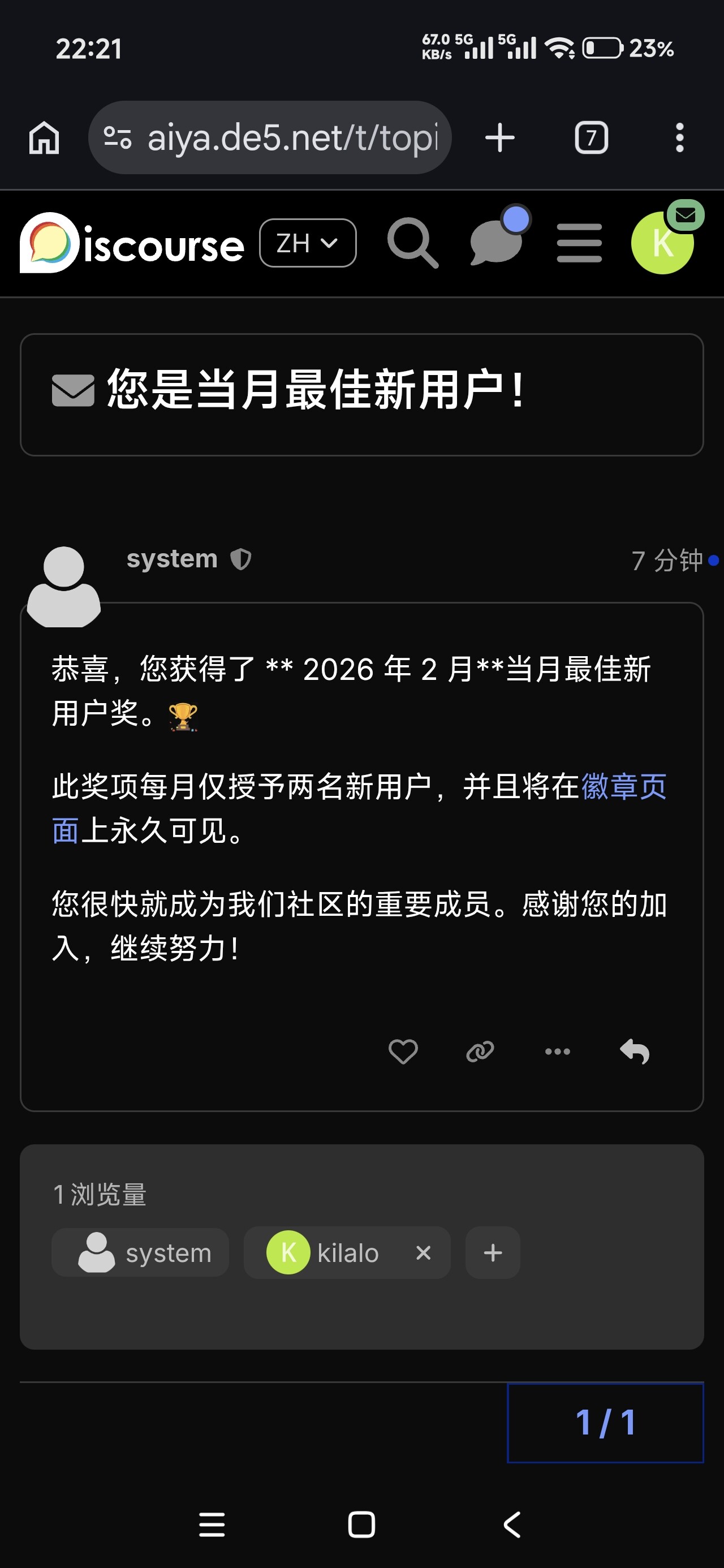Screen dimensions: 724x1568
Task: Open a new browser tab
Action: pyautogui.click(x=499, y=137)
